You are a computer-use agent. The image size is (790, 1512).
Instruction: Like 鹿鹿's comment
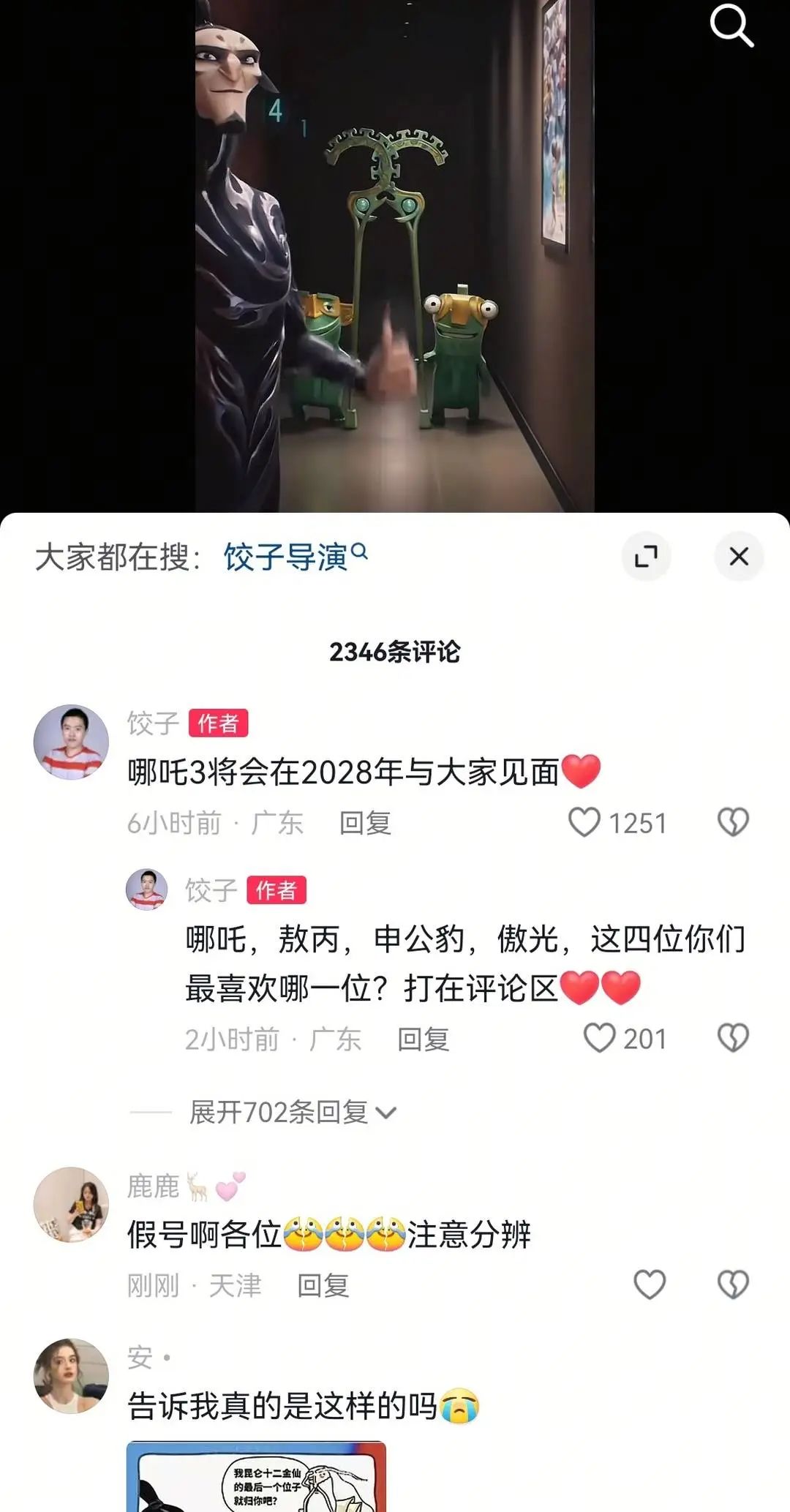(649, 1285)
